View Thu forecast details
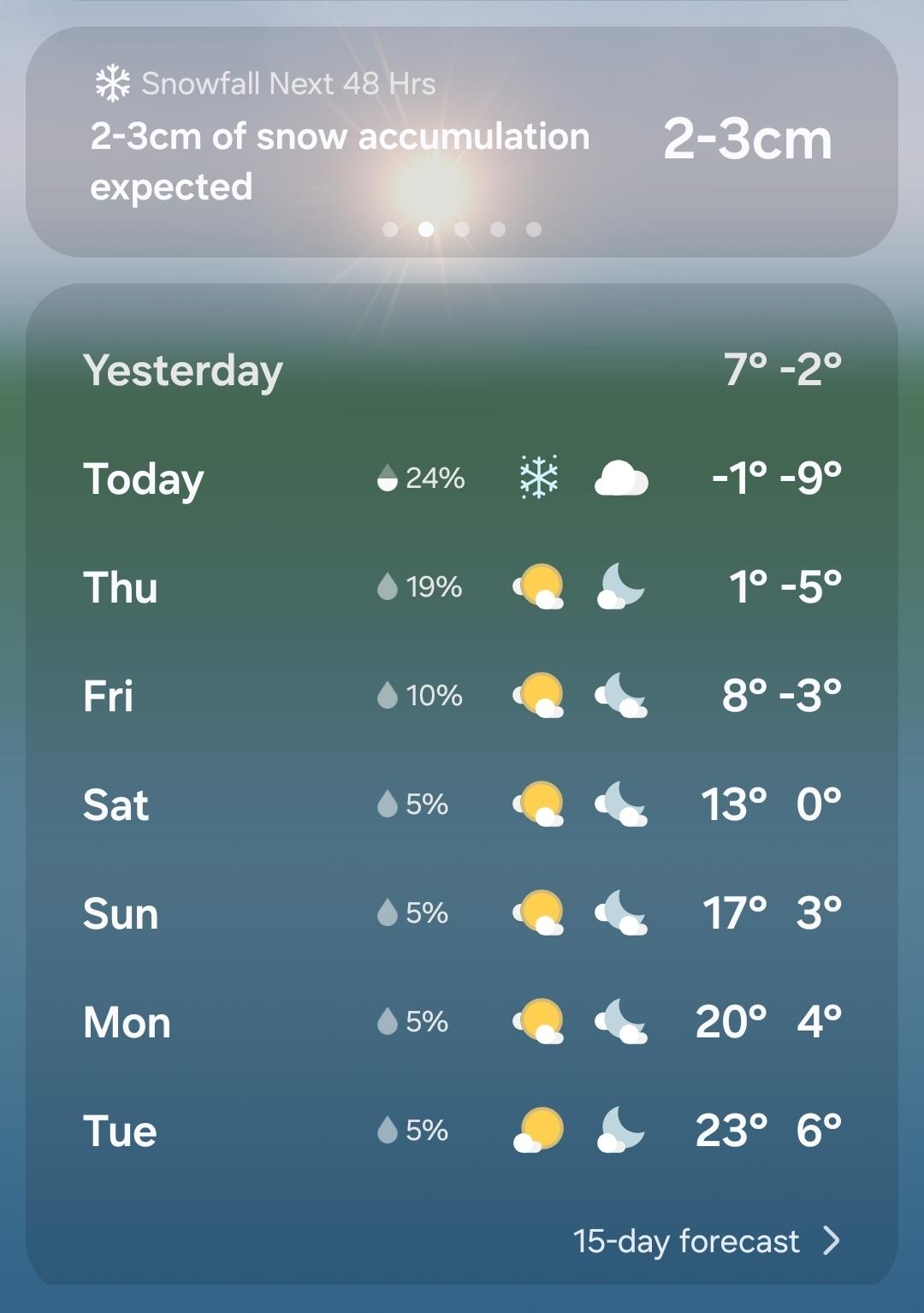Image resolution: width=924 pixels, height=1313 pixels. pyautogui.click(x=462, y=587)
